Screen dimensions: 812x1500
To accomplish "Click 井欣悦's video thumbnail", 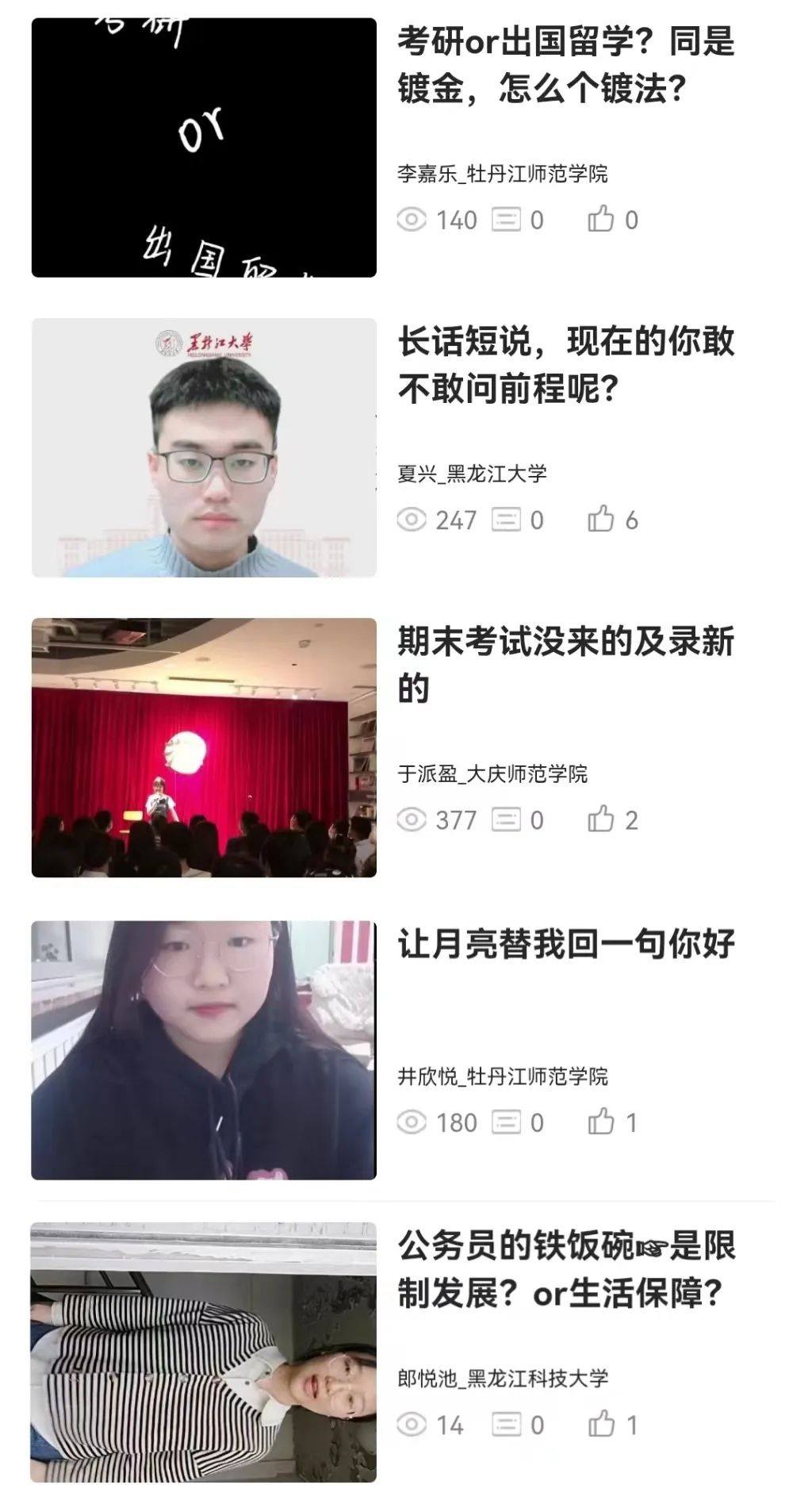I will 203,1050.
